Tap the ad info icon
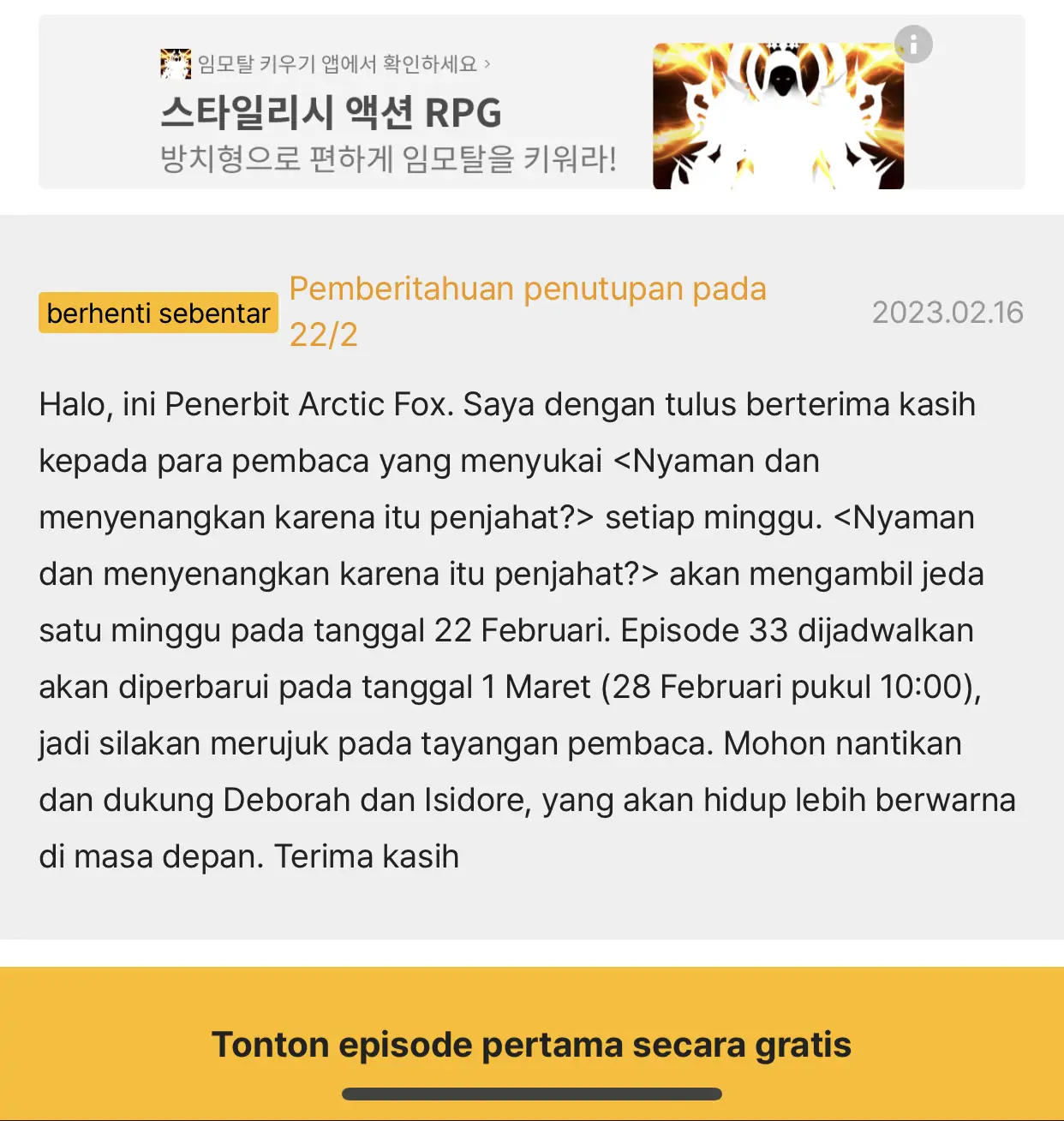The width and height of the screenshot is (1064, 1121). click(x=913, y=43)
